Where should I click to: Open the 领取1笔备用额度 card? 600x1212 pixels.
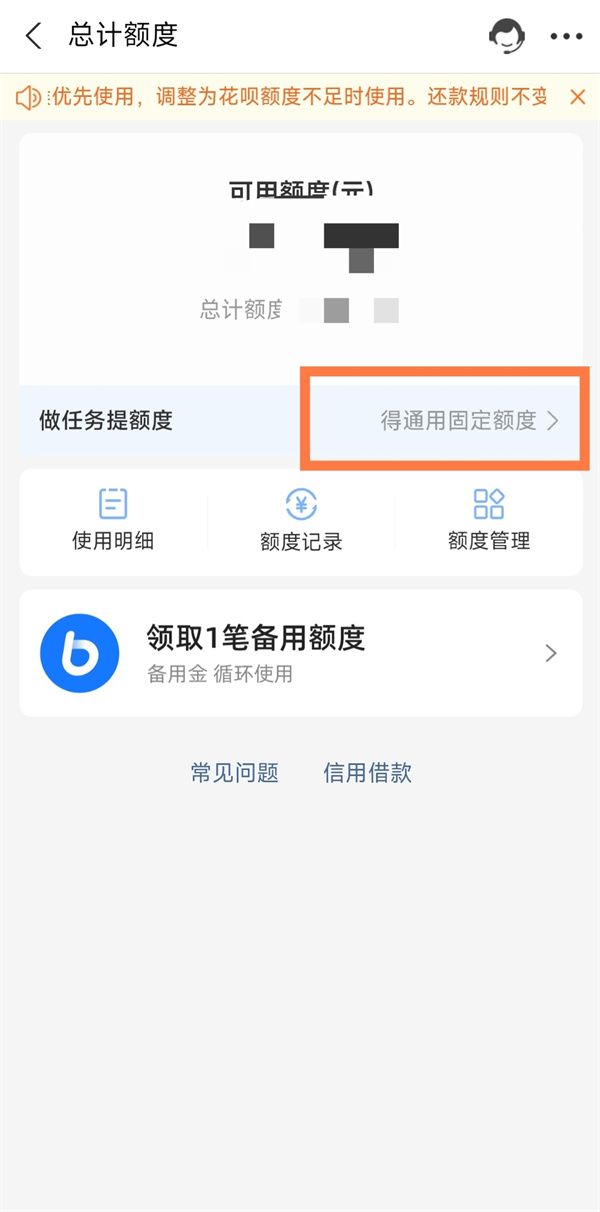(x=300, y=653)
